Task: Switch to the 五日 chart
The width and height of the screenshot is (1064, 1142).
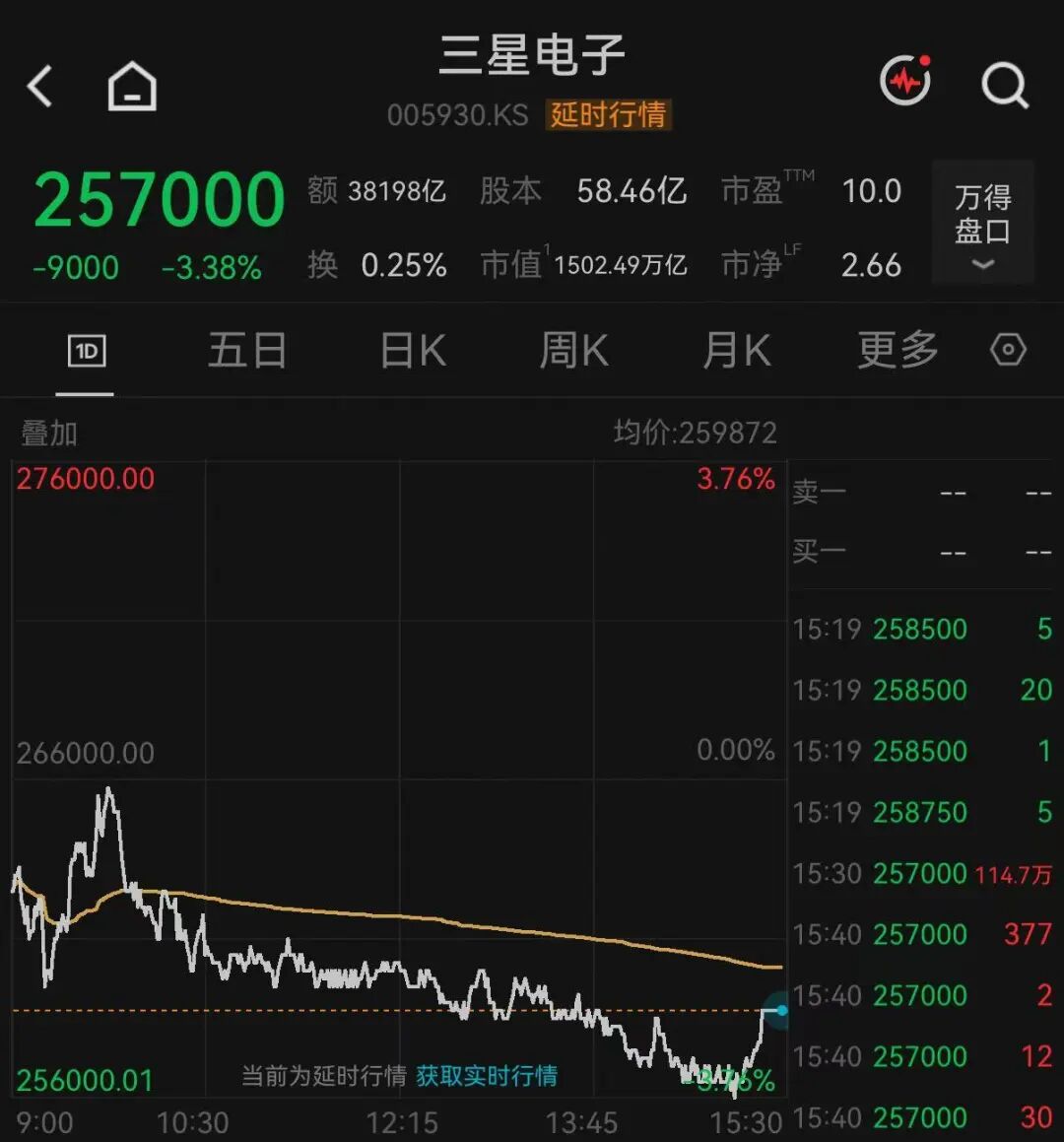Action: 247,351
